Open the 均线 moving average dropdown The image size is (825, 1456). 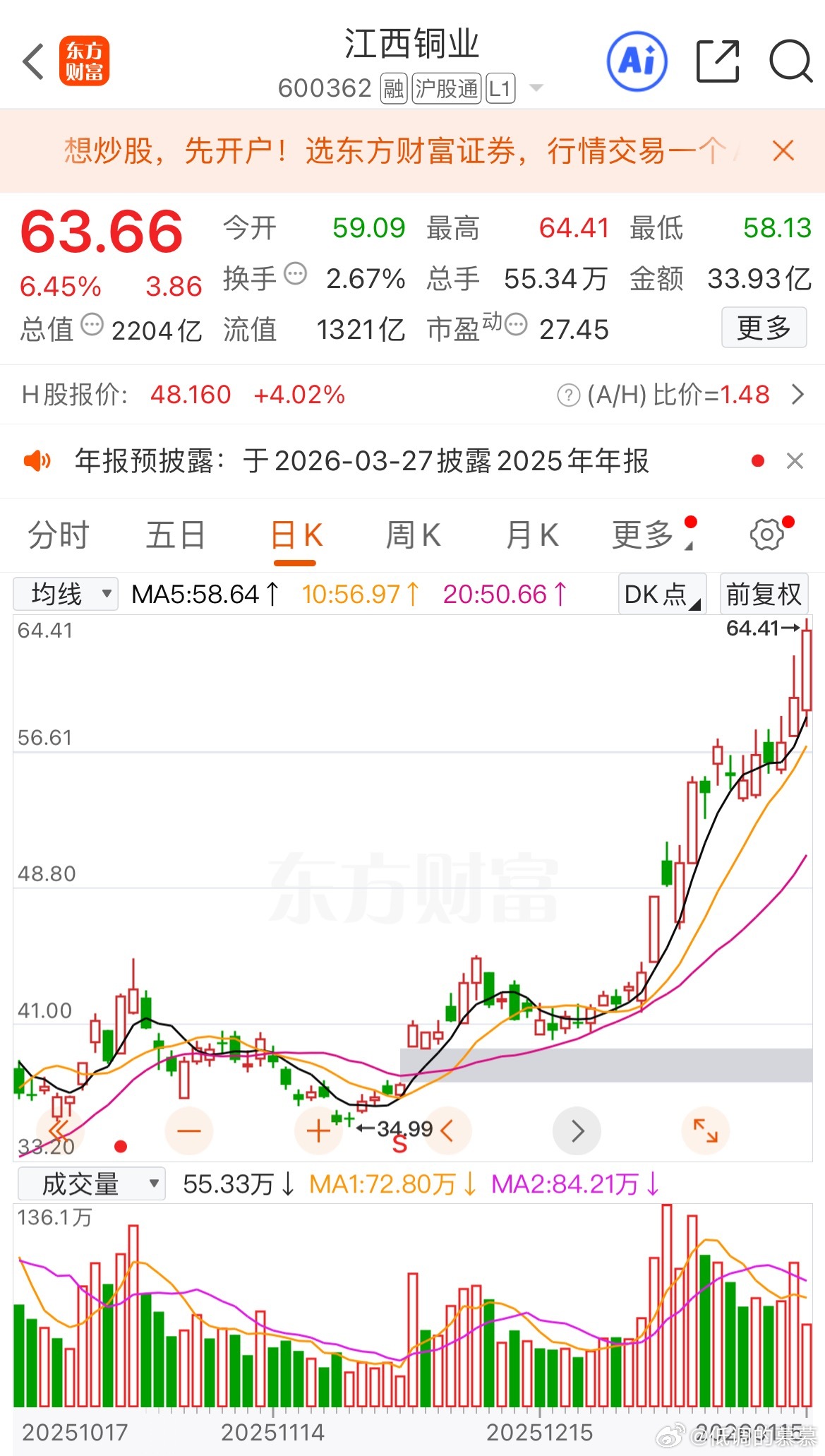point(66,594)
